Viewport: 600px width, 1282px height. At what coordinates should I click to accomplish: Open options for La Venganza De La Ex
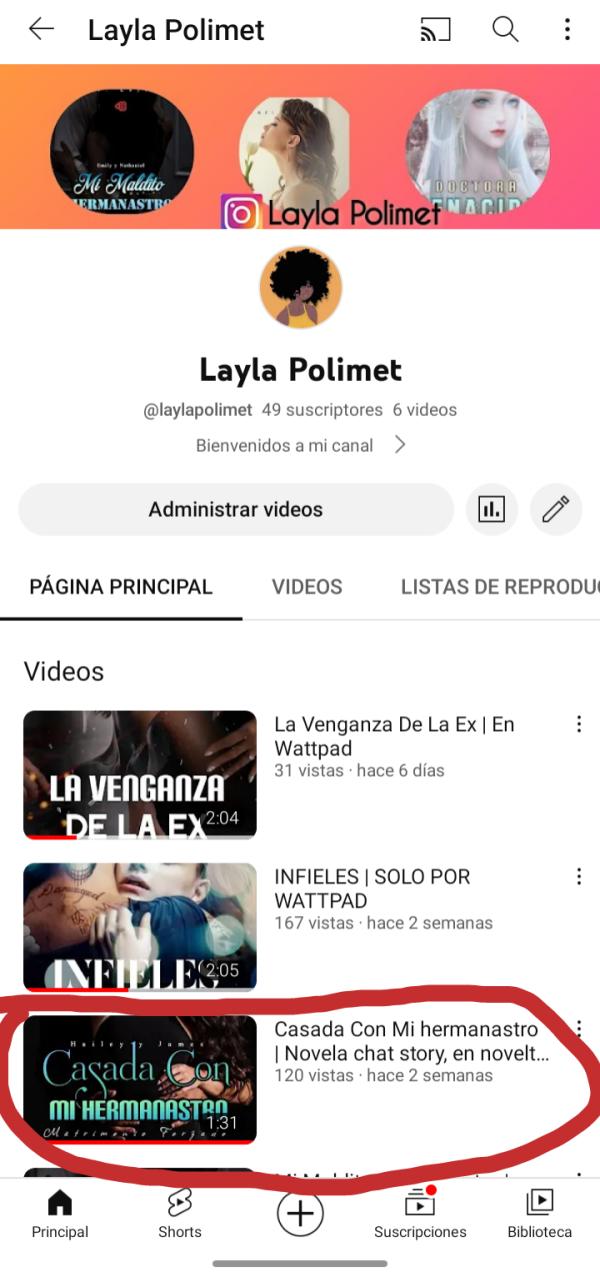578,724
